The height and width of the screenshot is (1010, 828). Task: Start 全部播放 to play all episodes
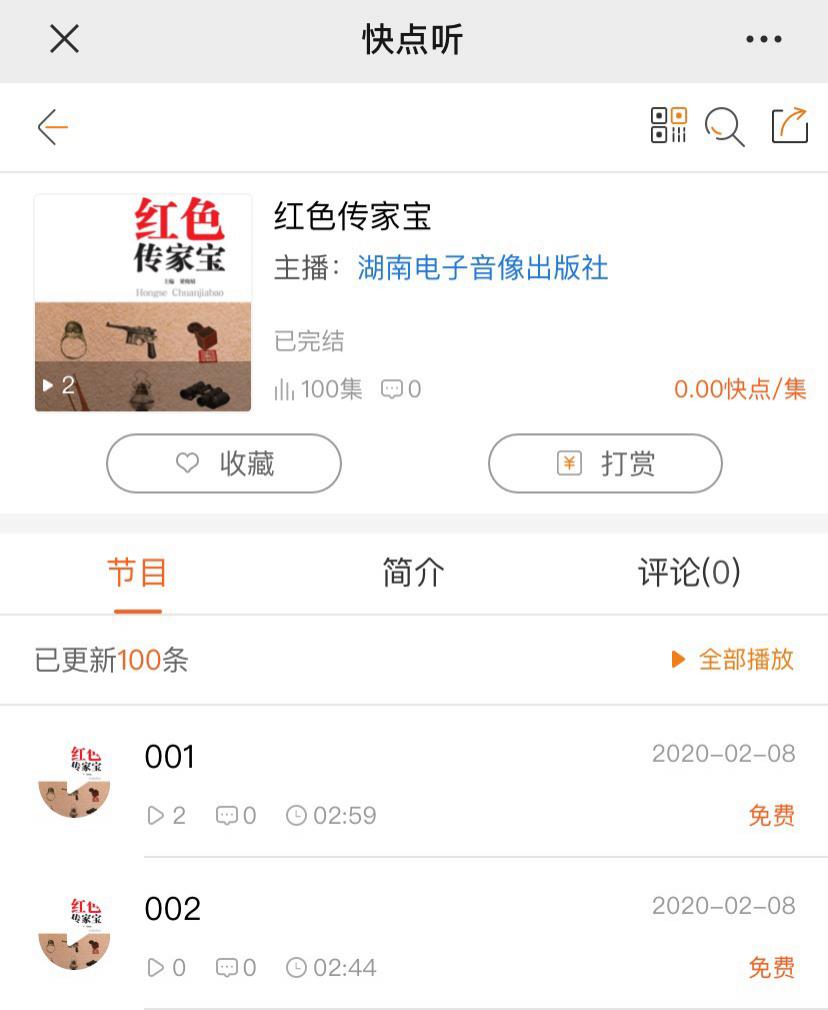click(x=733, y=659)
